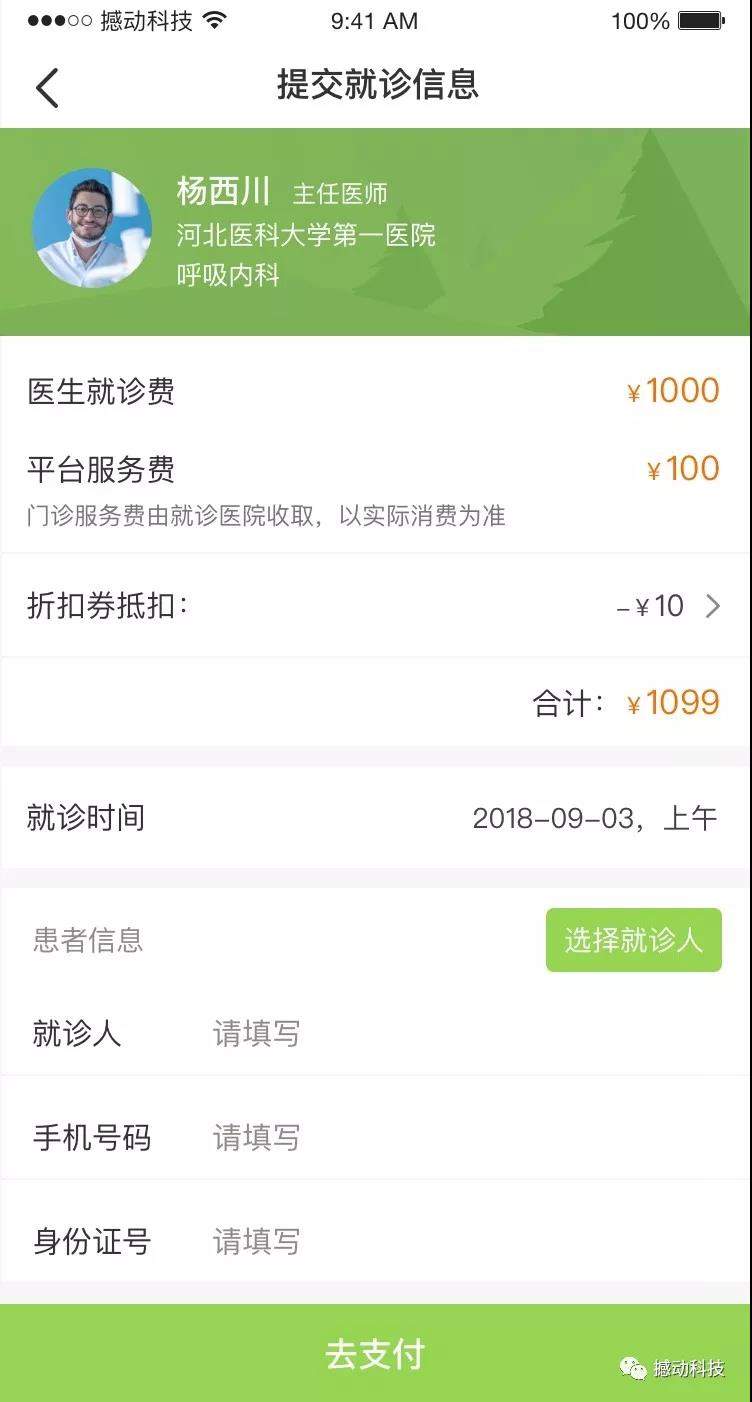Tap the 100% battery percentage label
Image resolution: width=752 pixels, height=1402 pixels.
(x=640, y=21)
